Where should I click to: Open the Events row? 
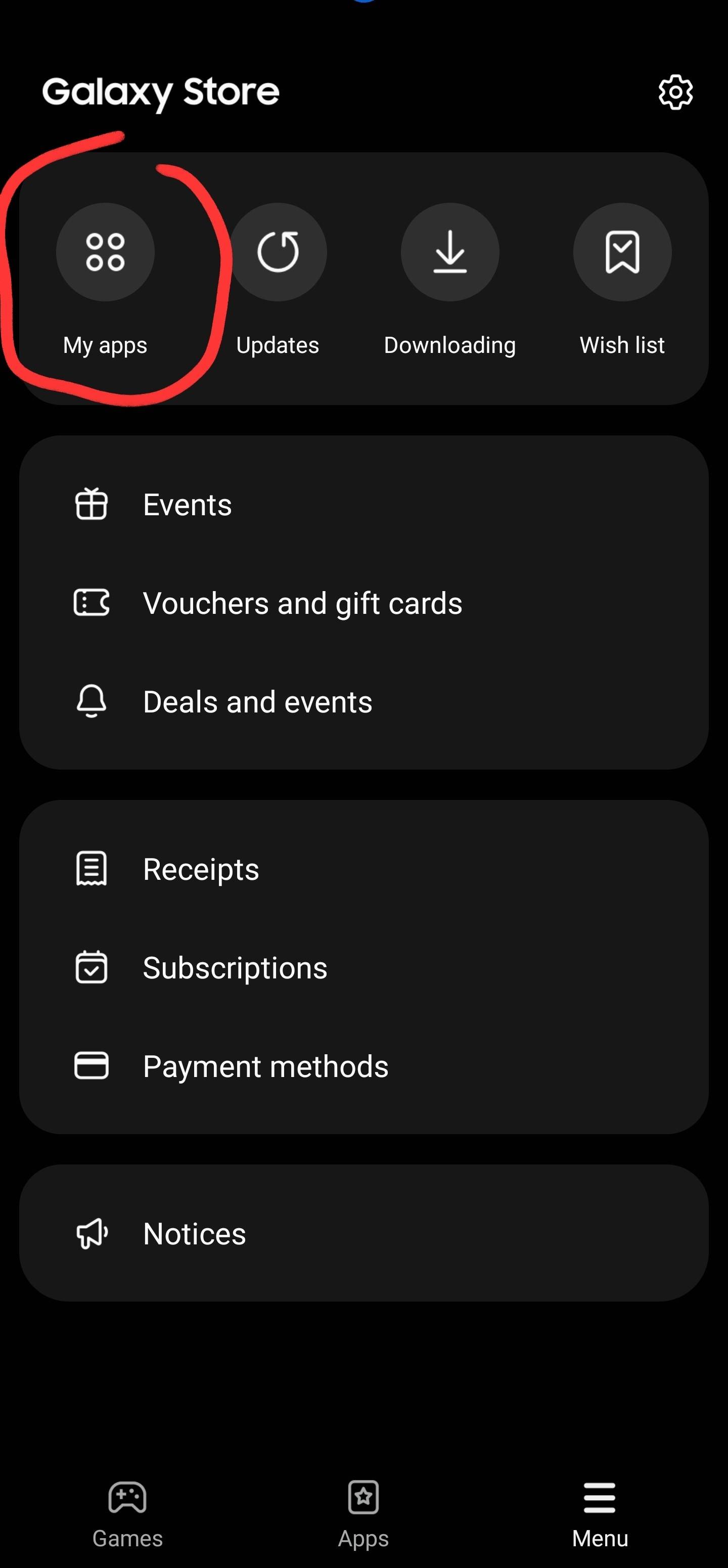tap(363, 505)
